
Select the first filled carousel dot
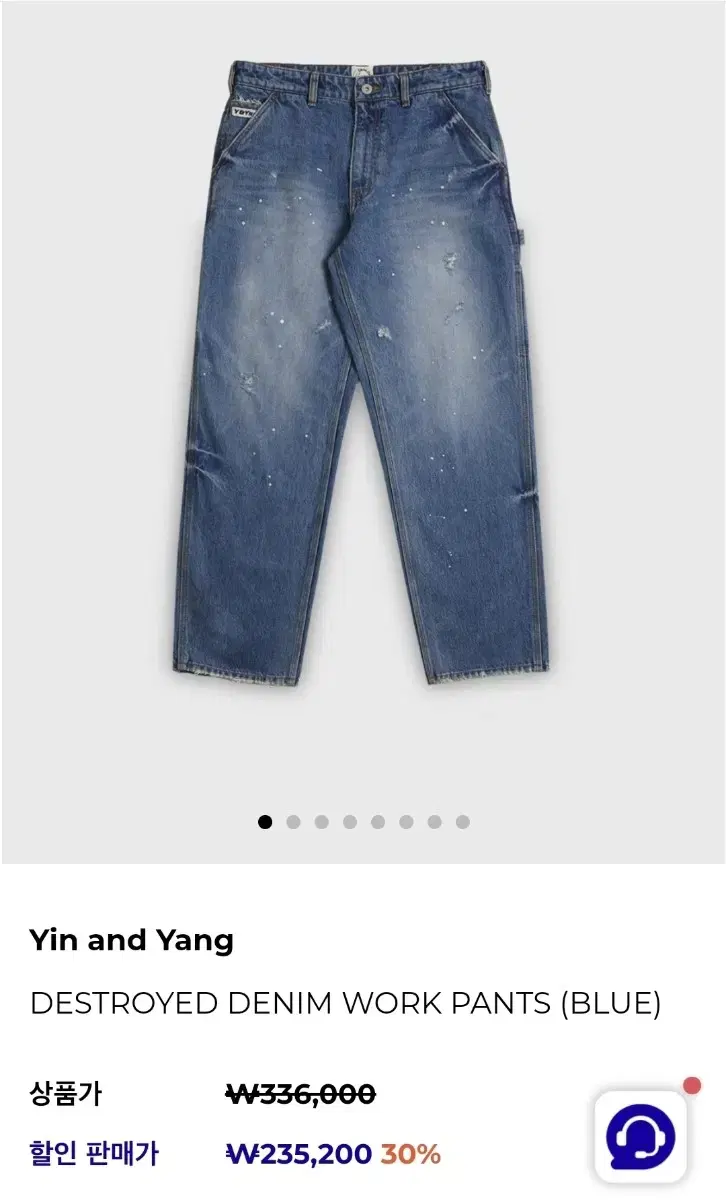[264, 822]
